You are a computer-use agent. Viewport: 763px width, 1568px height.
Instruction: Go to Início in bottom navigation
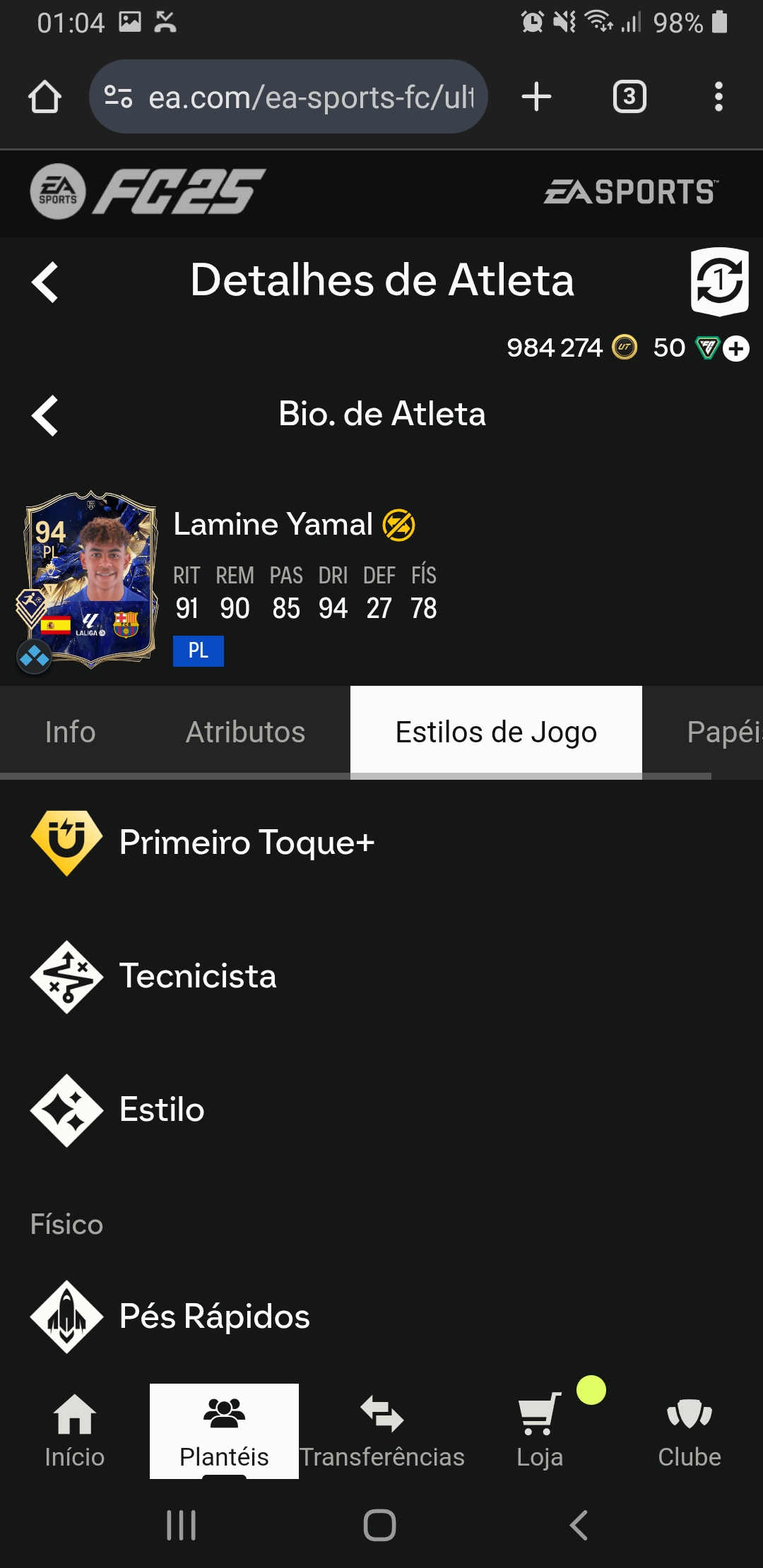(74, 1431)
